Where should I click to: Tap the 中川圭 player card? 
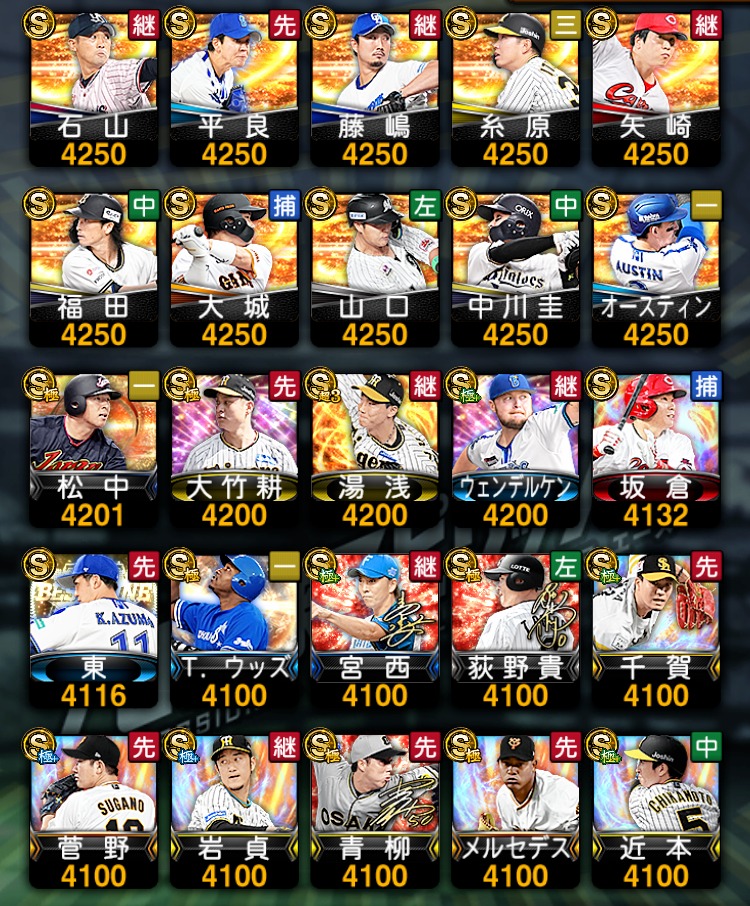[x=515, y=268]
